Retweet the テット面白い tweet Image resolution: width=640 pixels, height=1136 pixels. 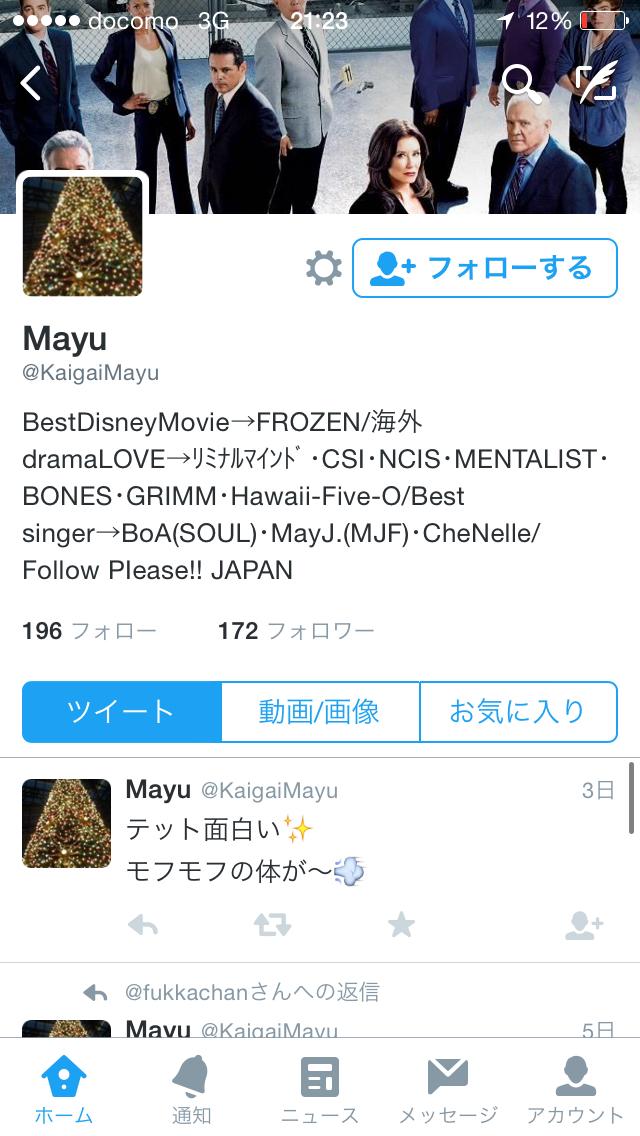click(x=272, y=926)
